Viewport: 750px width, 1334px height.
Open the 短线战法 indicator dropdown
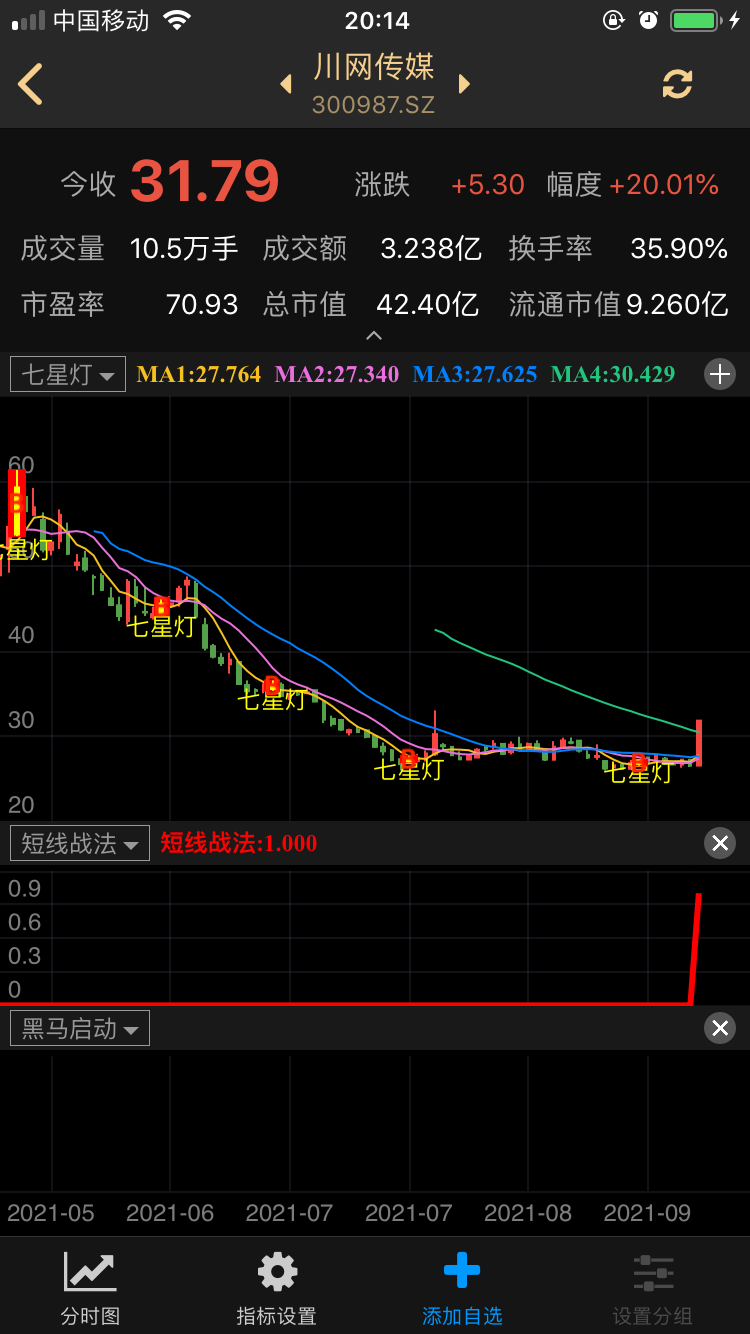(80, 843)
